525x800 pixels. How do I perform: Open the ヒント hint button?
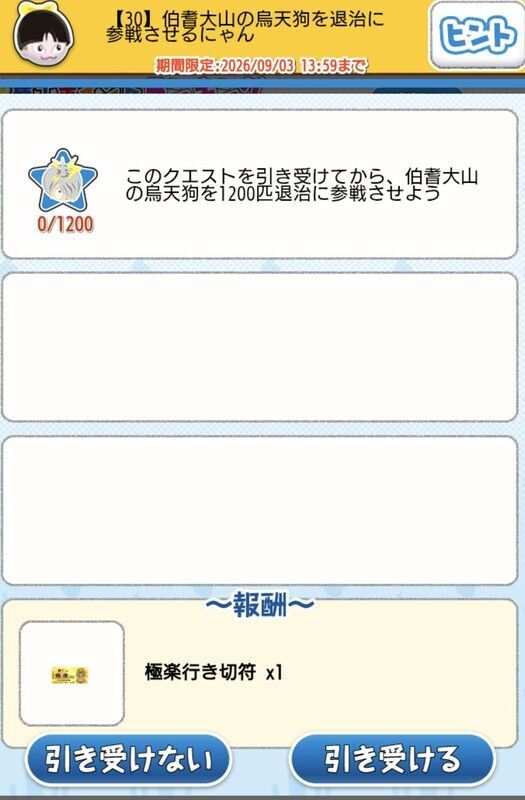click(477, 35)
